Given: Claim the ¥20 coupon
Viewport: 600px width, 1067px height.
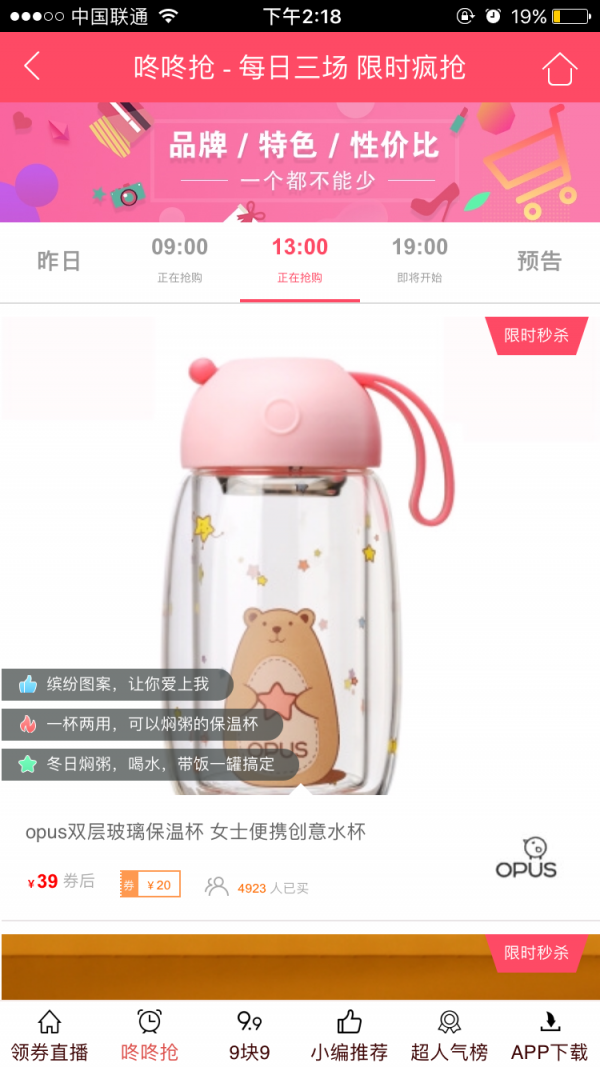Looking at the screenshot, I should [x=151, y=884].
